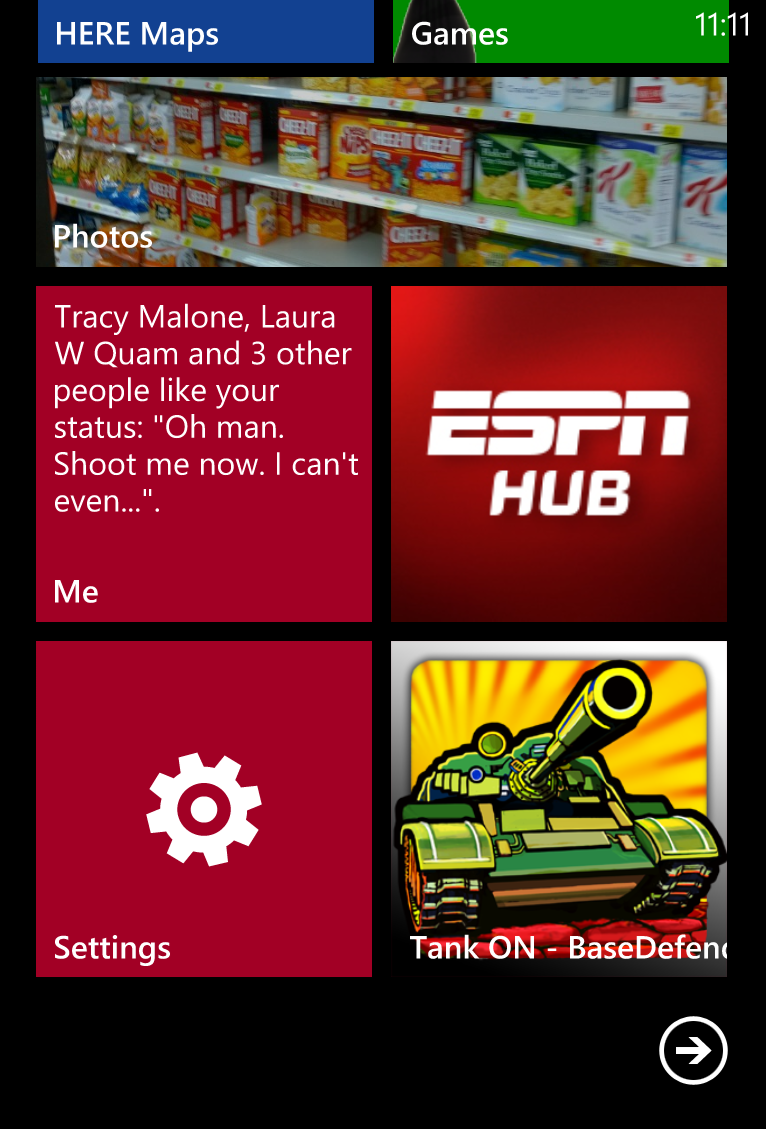
Task: Start the Tank ON - BaseDefence game
Action: pyautogui.click(x=559, y=808)
